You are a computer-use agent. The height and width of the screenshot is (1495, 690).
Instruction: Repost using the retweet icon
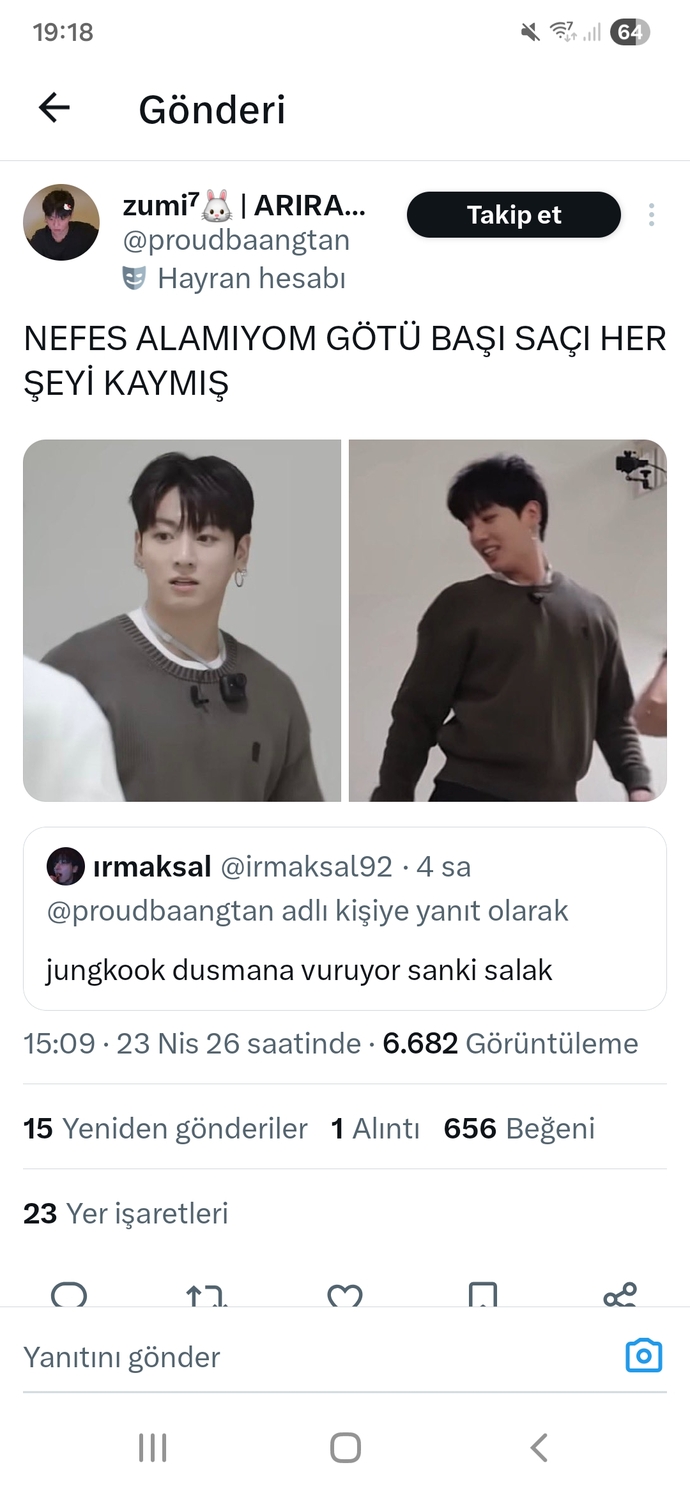pos(207,1296)
